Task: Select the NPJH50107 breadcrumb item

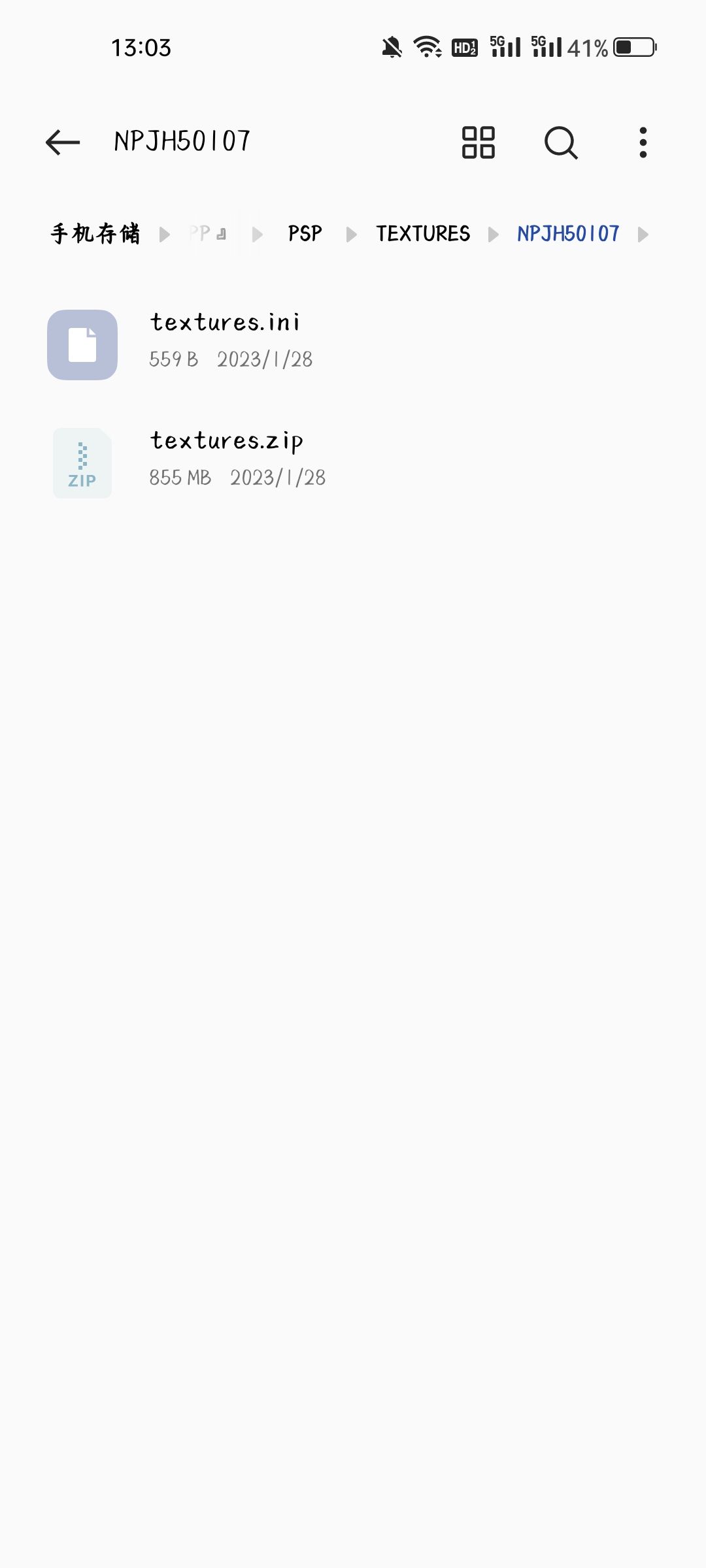Action: tap(568, 233)
